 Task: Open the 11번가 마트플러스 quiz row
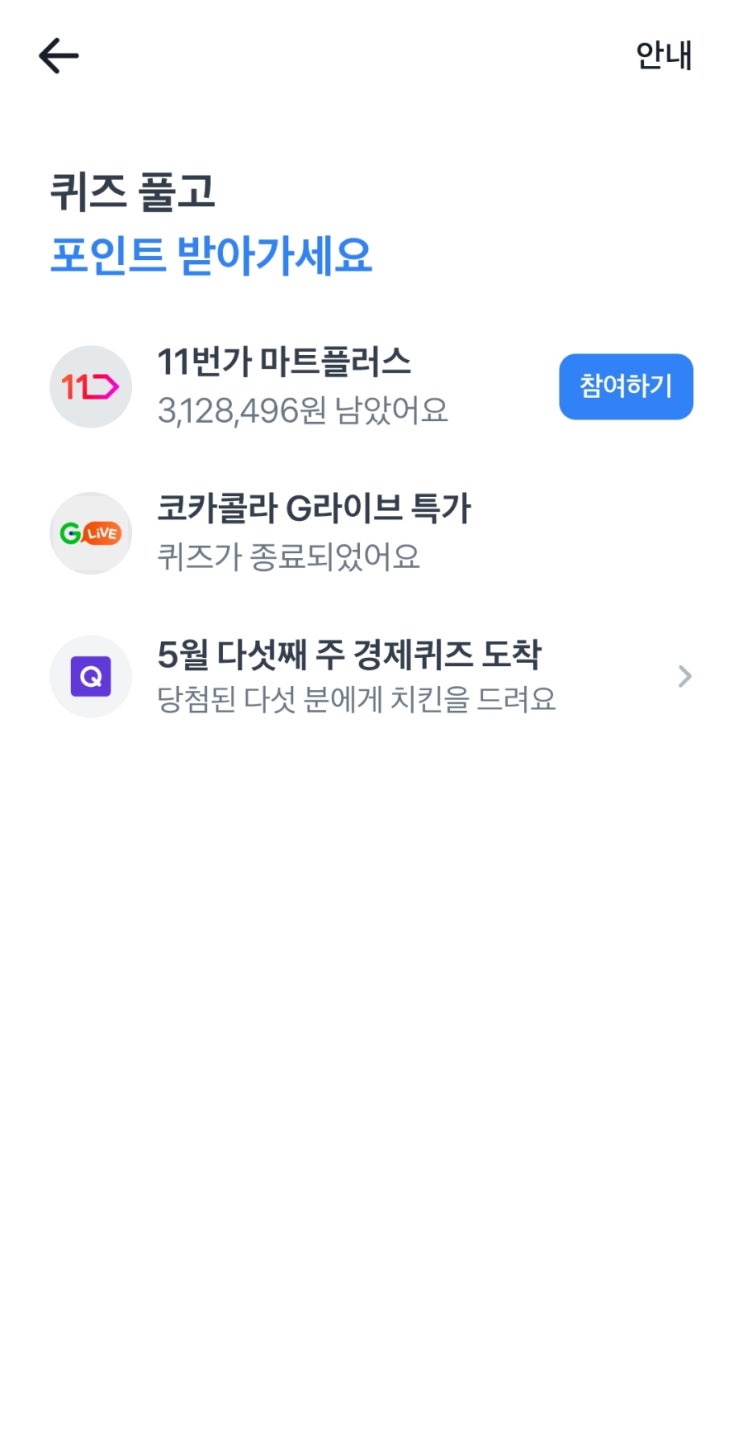[371, 386]
